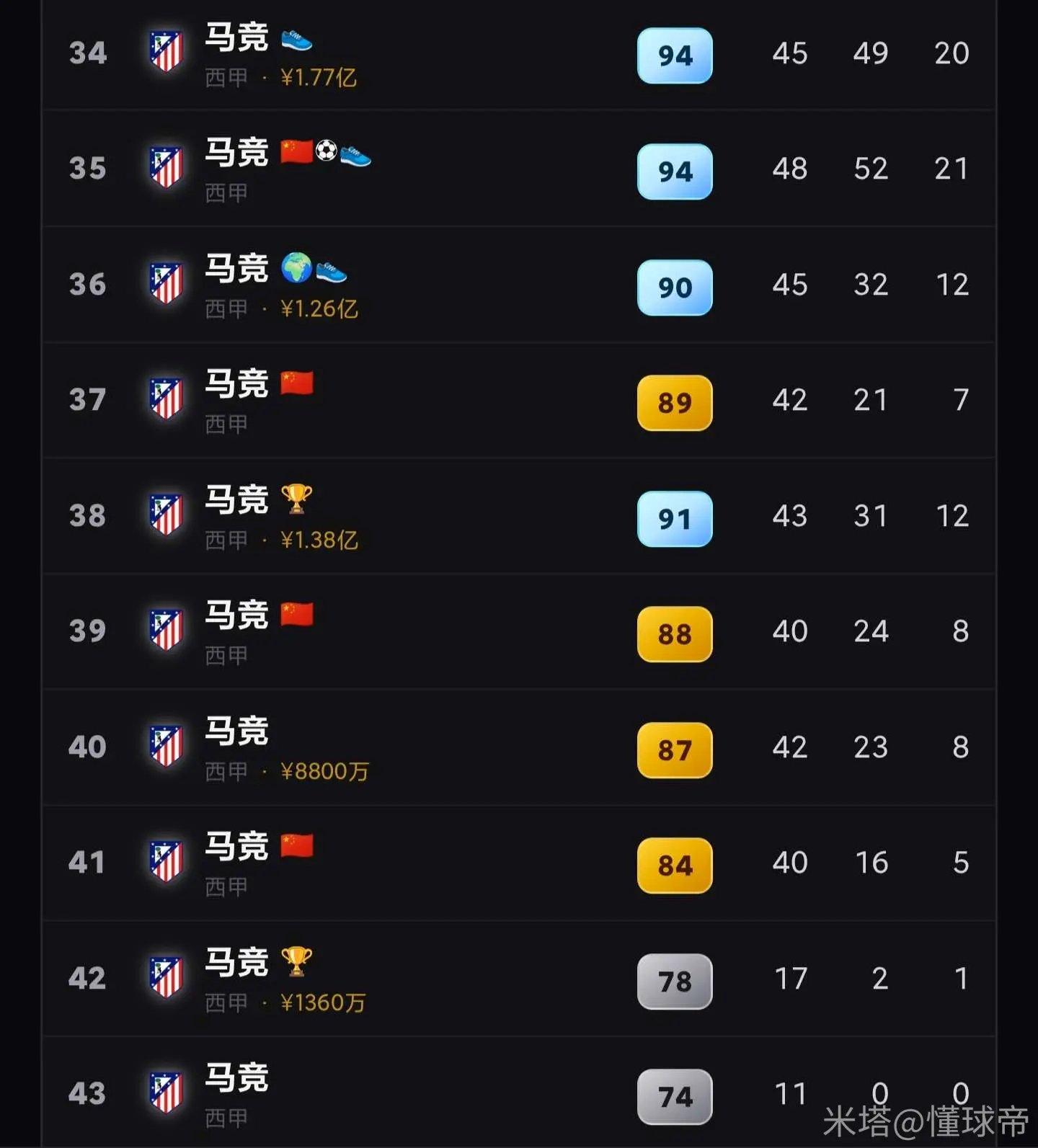
Task: View the rank 42 row valued ¥1360万
Action: (518, 979)
